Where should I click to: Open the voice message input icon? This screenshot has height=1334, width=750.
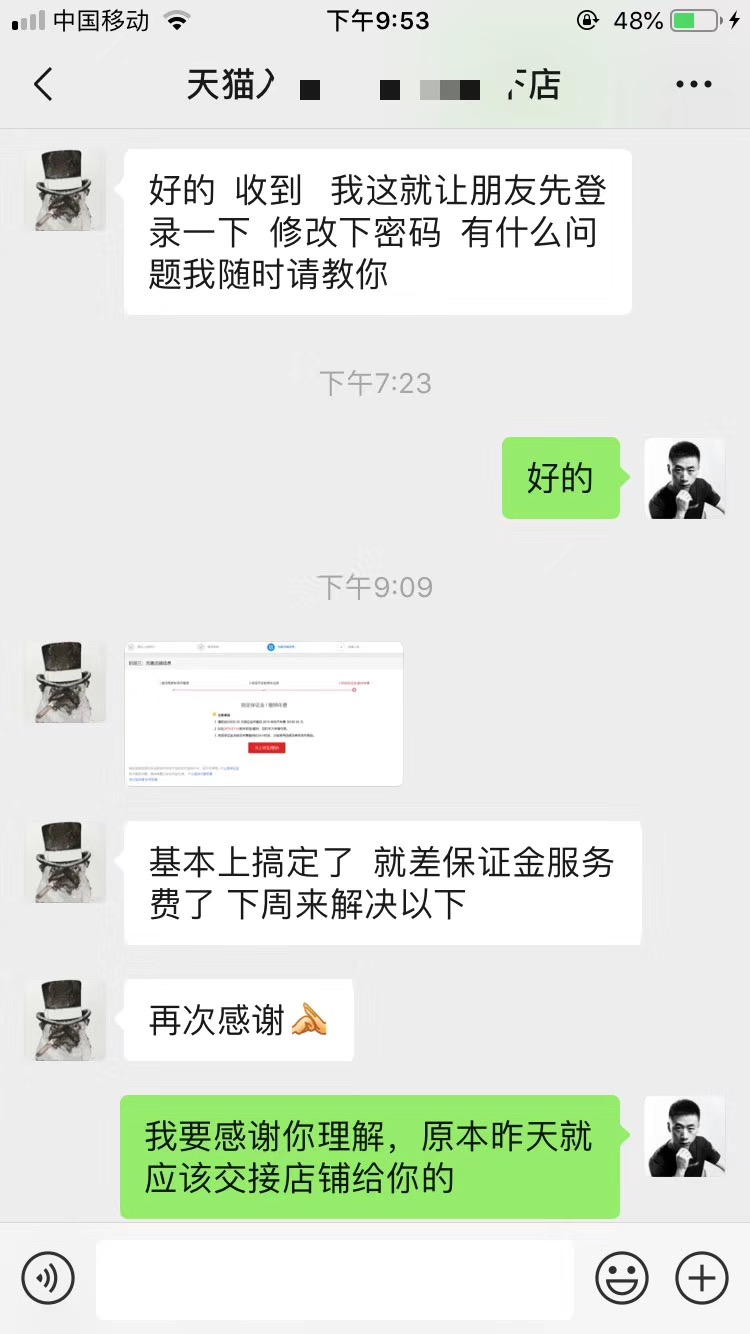tap(47, 1277)
